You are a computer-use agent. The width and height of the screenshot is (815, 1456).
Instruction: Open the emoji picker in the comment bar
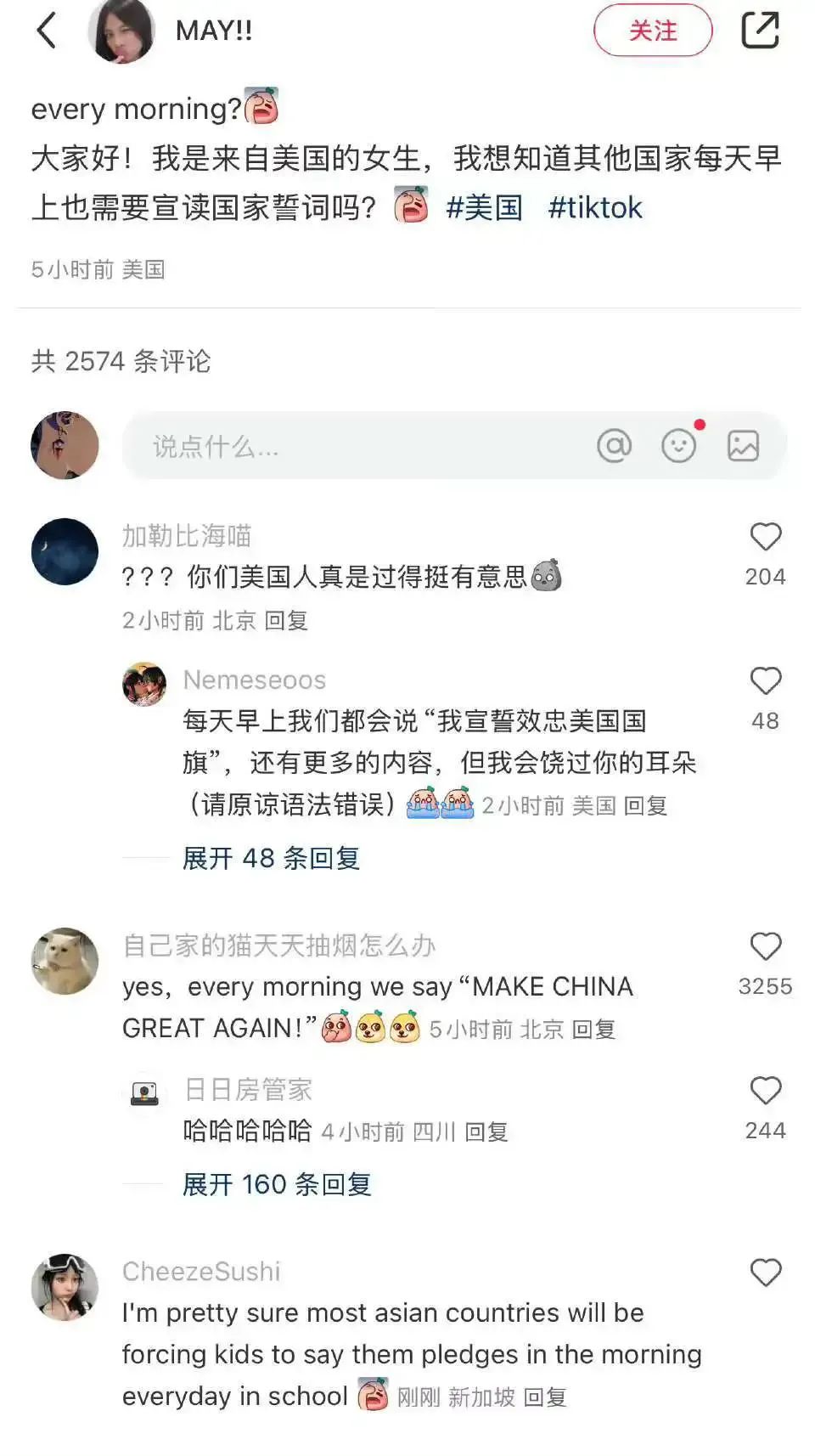pyautogui.click(x=679, y=445)
